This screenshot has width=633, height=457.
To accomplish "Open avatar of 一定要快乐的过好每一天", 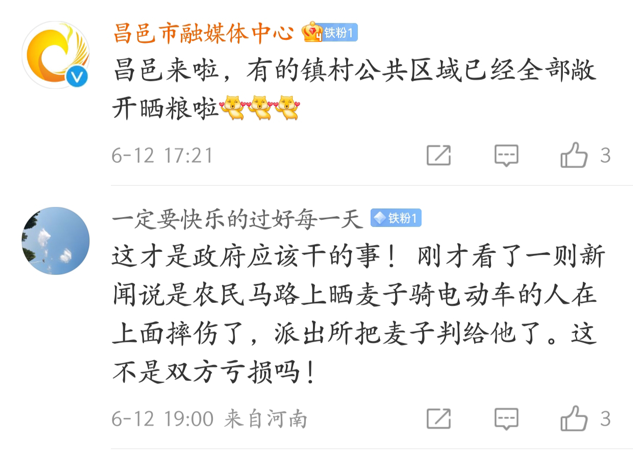I will (56, 241).
